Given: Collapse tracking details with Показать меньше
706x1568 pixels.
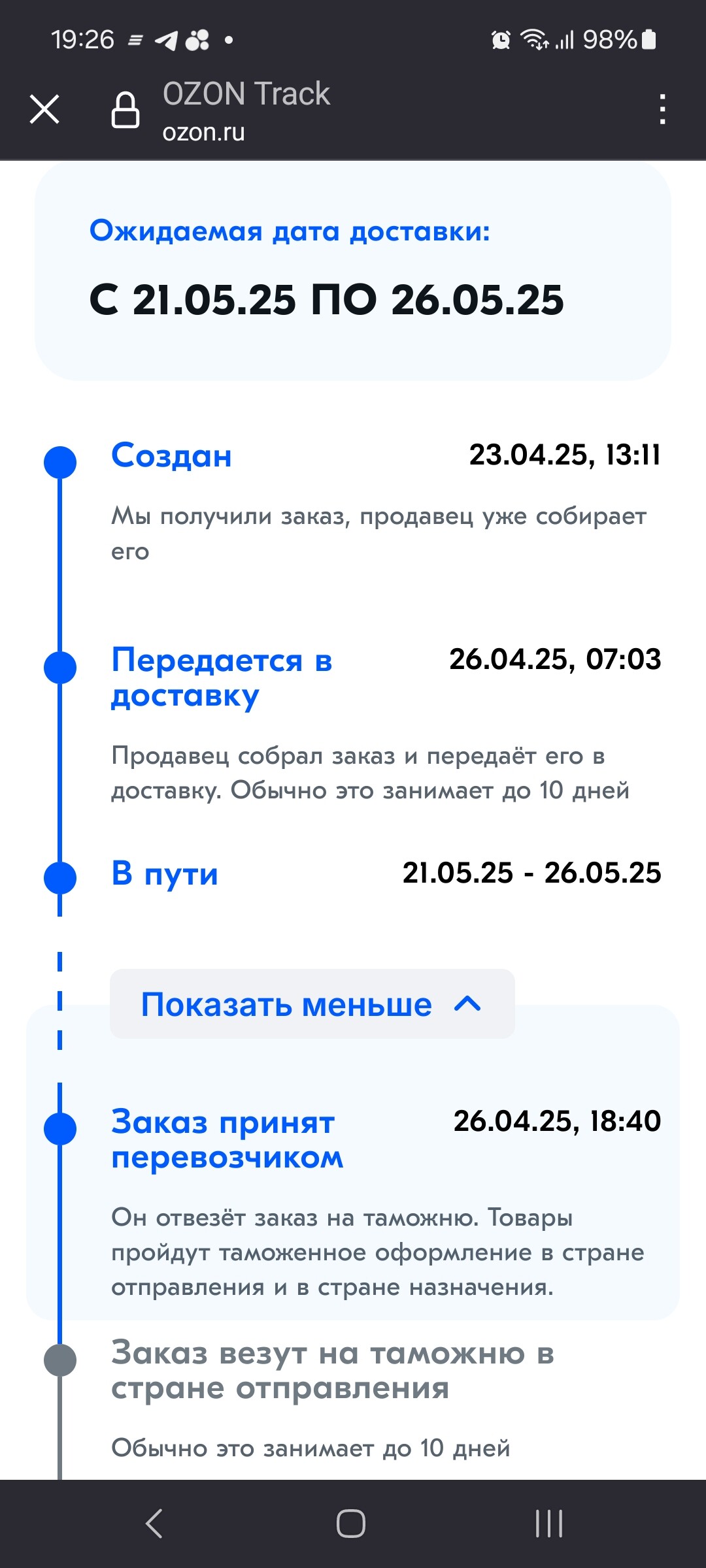Looking at the screenshot, I should click(312, 1004).
